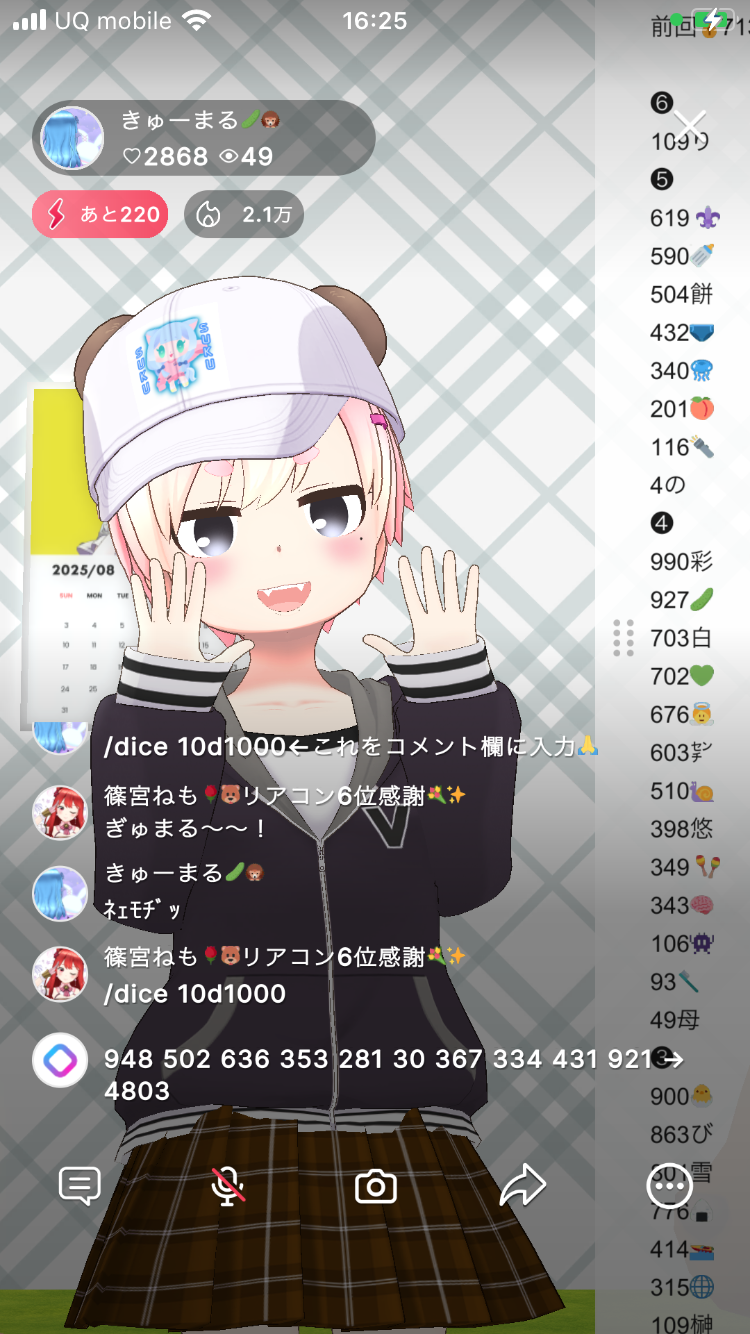Screen dimensions: 750x1334
Task: Open the more options menu
Action: [x=669, y=1187]
